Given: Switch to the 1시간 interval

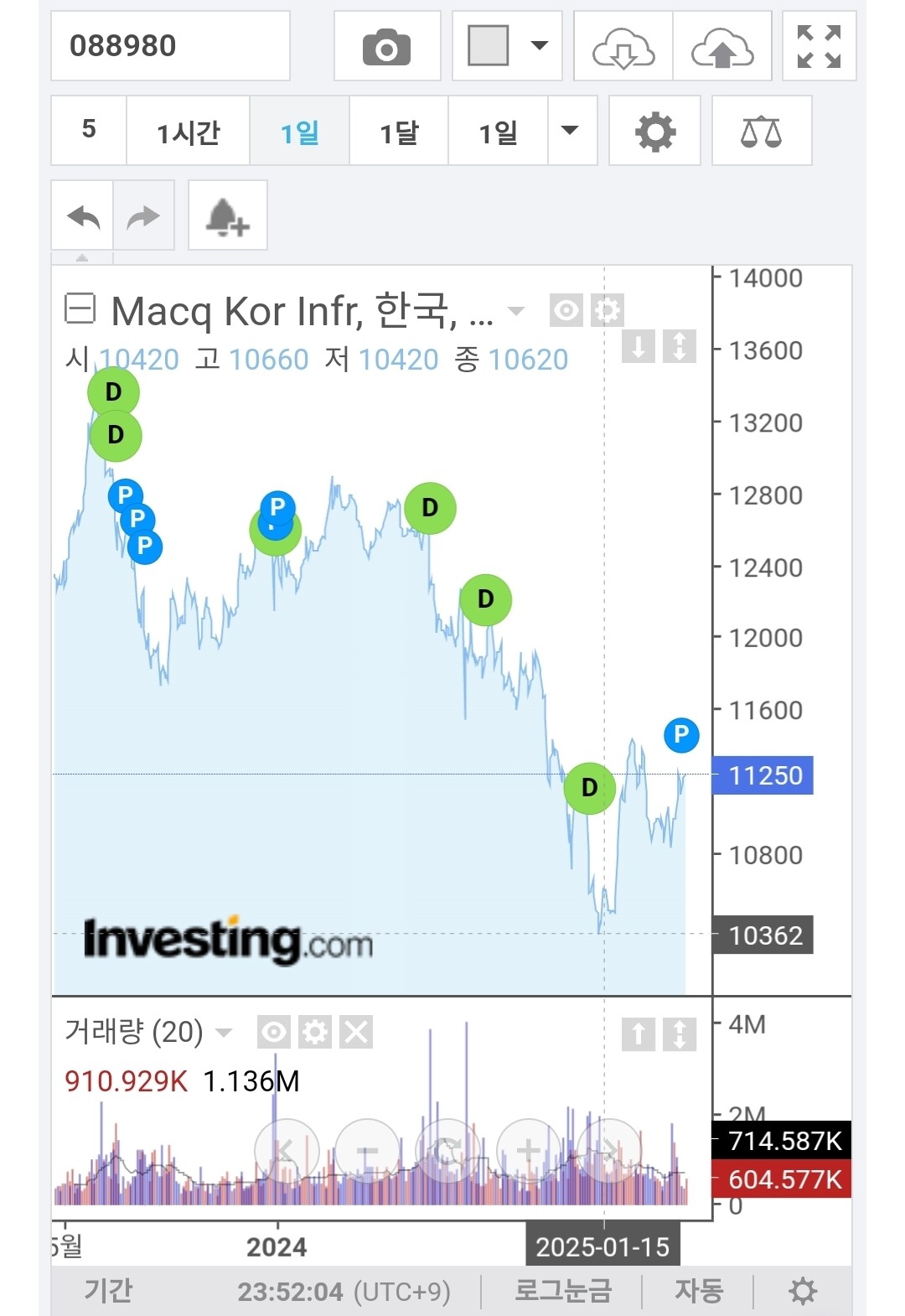Looking at the screenshot, I should (189, 132).
